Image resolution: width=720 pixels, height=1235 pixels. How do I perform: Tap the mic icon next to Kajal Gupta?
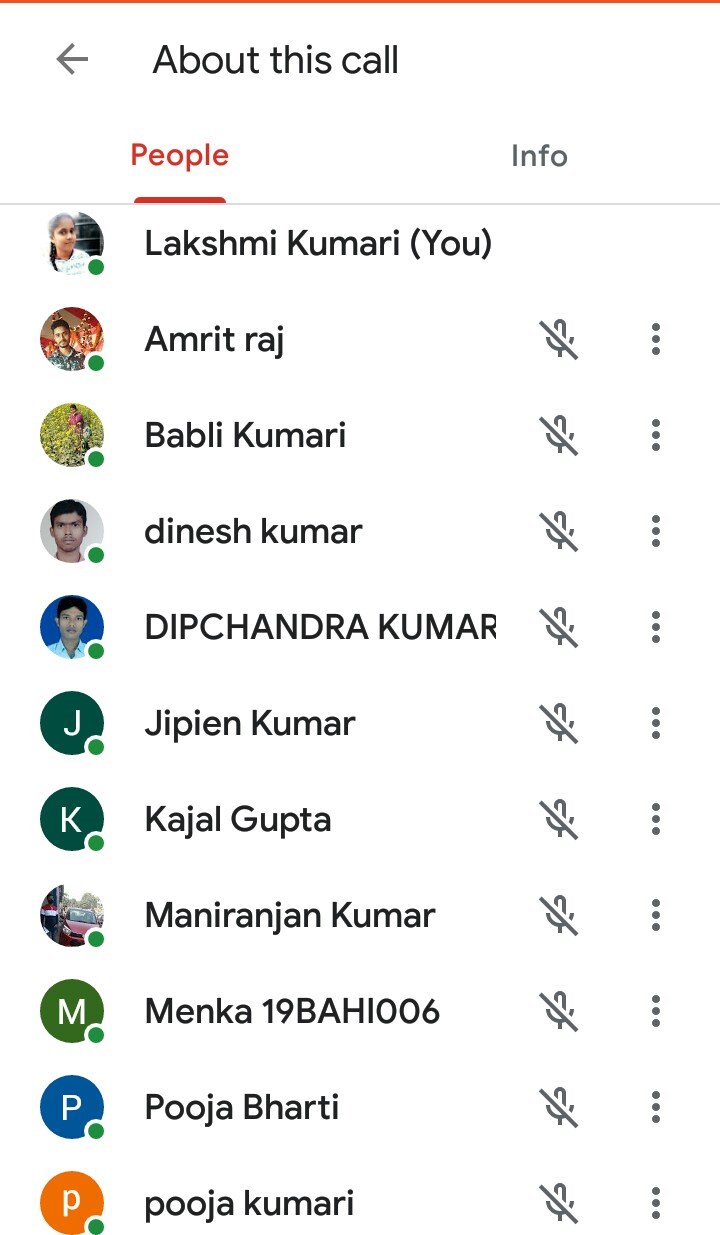[x=560, y=819]
